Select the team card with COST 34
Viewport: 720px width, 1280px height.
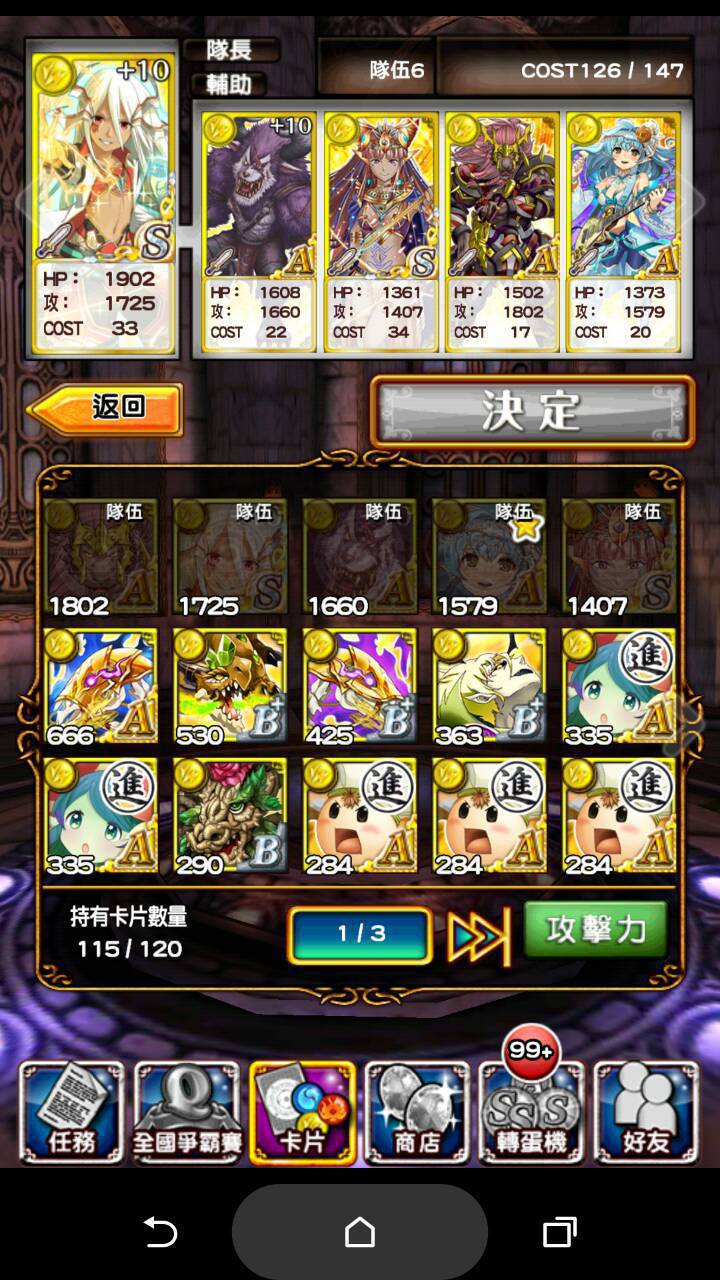(x=381, y=230)
